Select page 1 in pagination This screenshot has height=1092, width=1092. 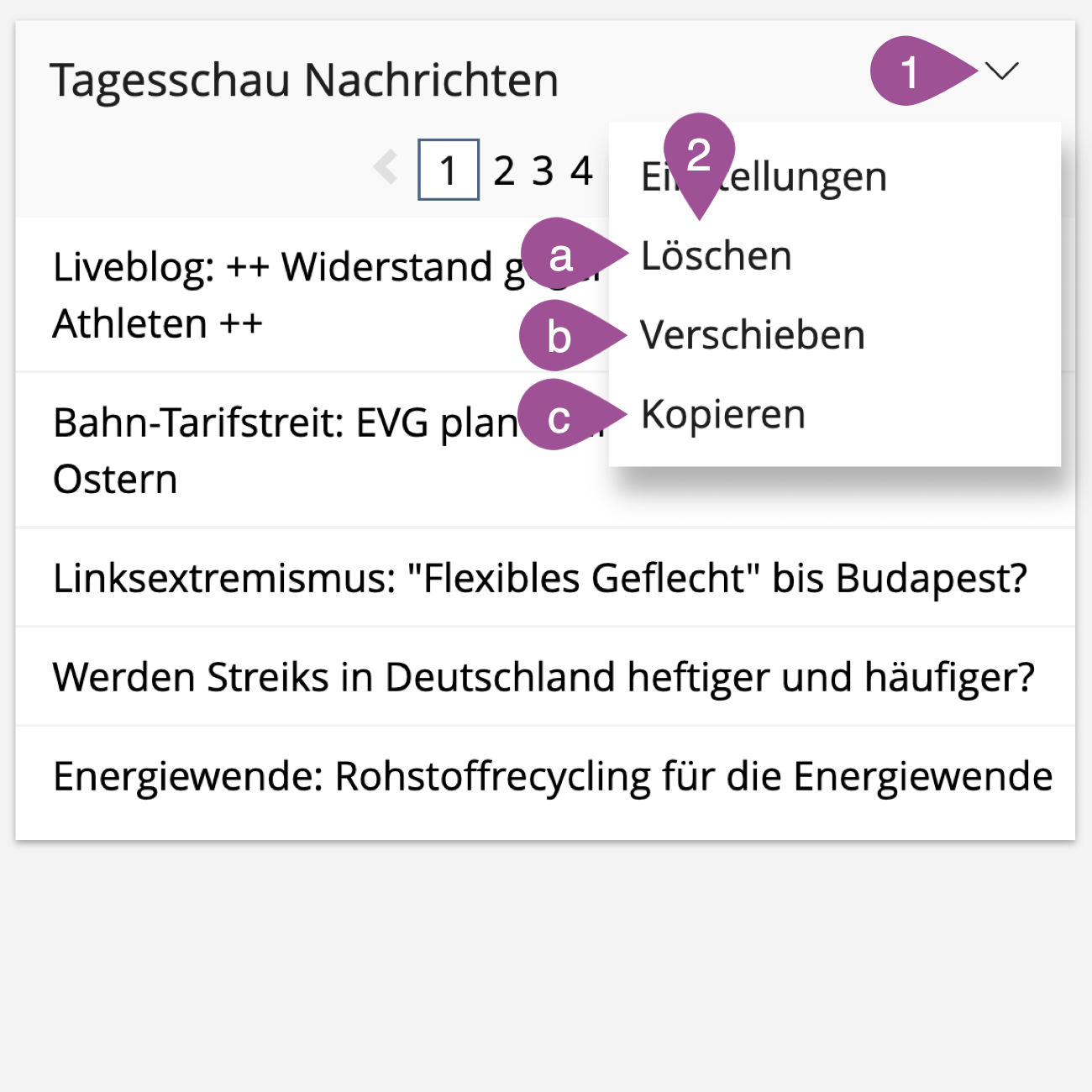449,171
